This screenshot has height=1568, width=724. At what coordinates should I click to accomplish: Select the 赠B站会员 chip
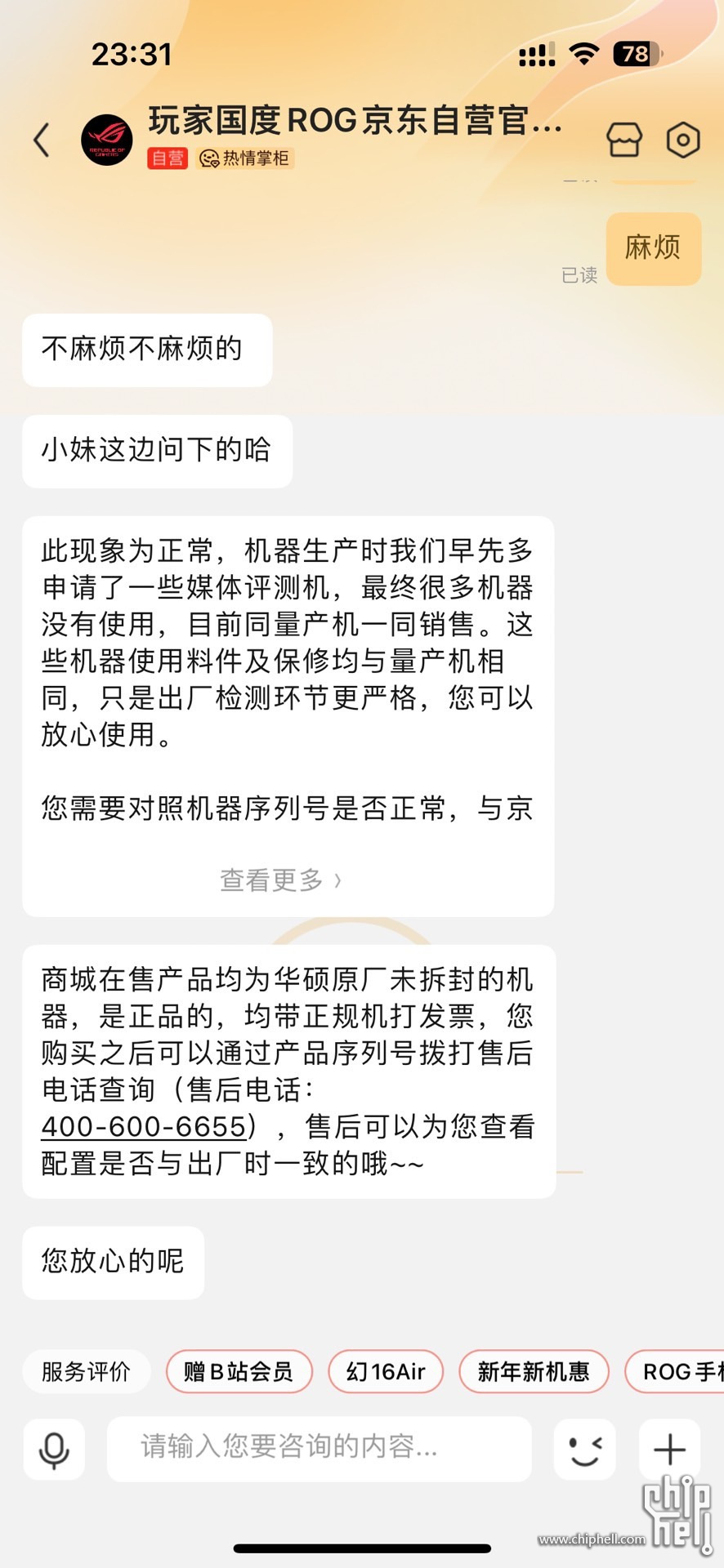pyautogui.click(x=239, y=1372)
